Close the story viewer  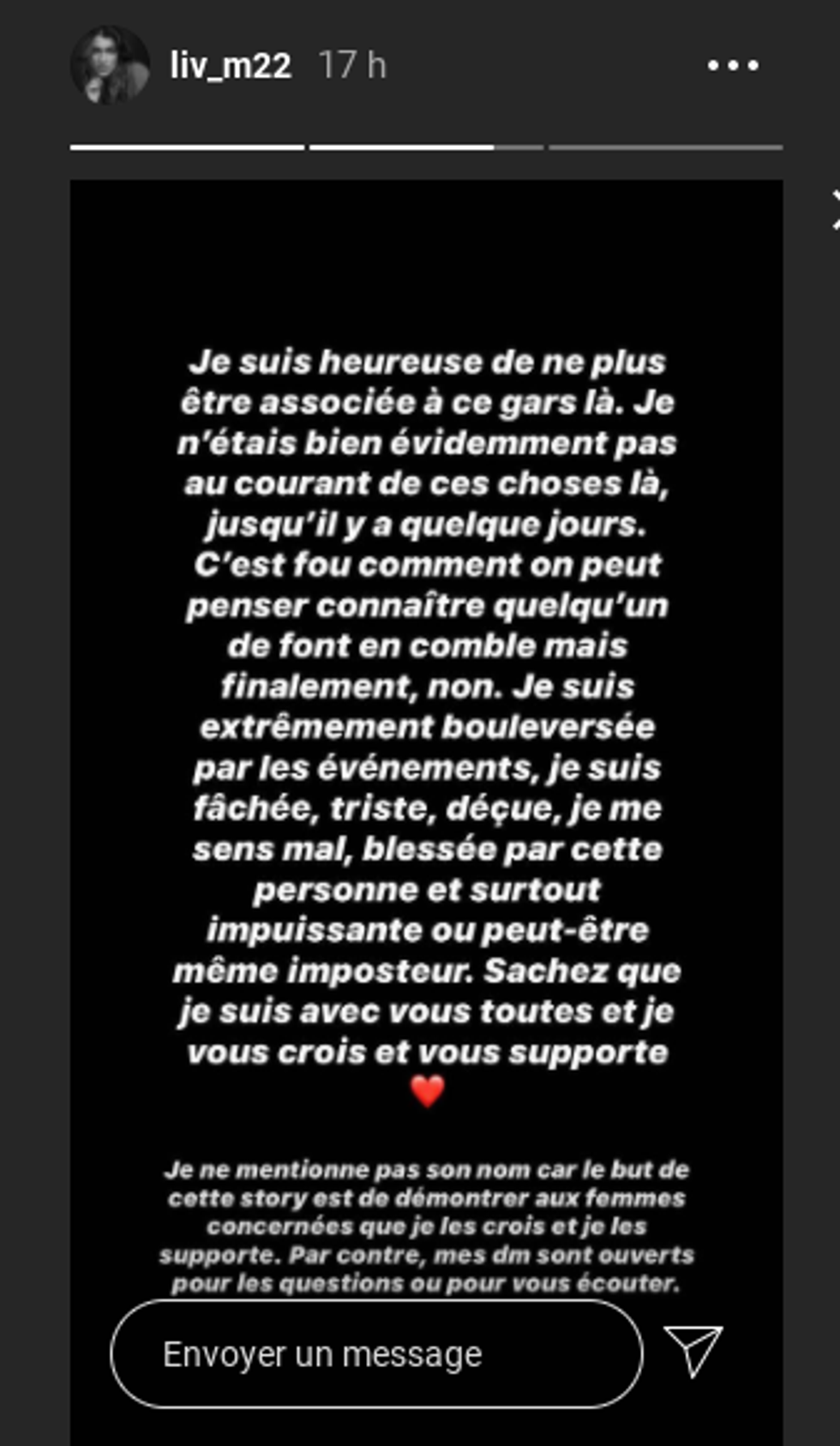835,210
